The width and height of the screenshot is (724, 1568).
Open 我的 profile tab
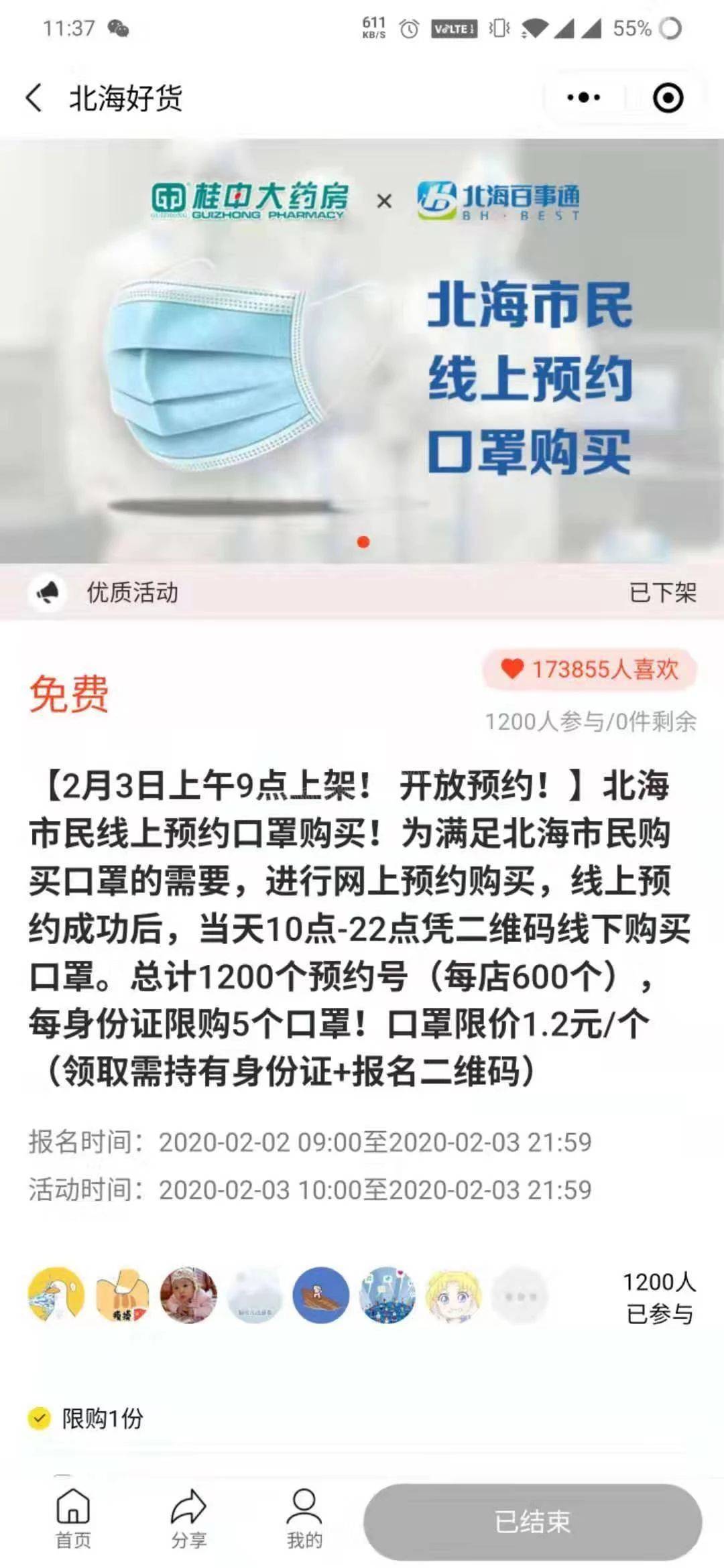[304, 1518]
